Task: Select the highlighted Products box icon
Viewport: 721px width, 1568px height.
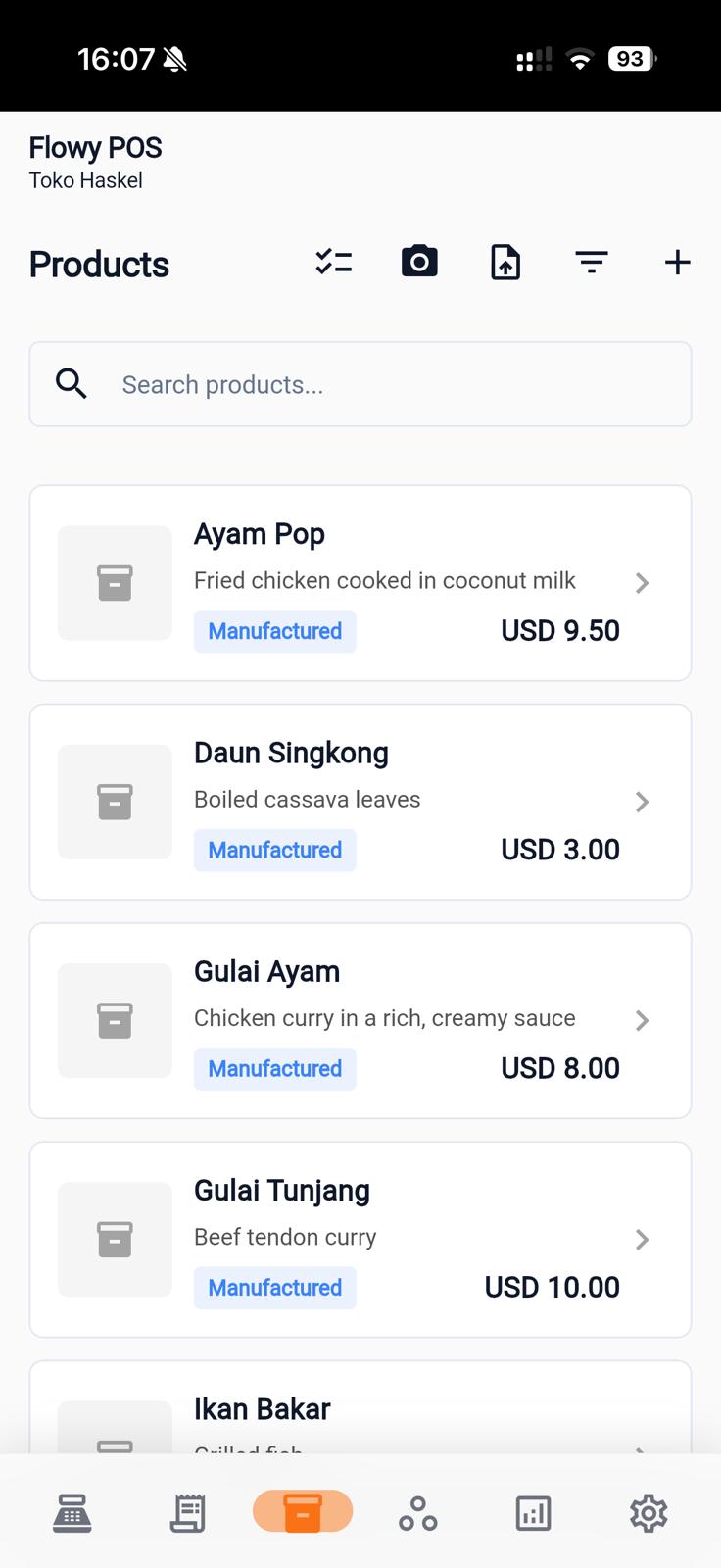Action: [303, 1512]
